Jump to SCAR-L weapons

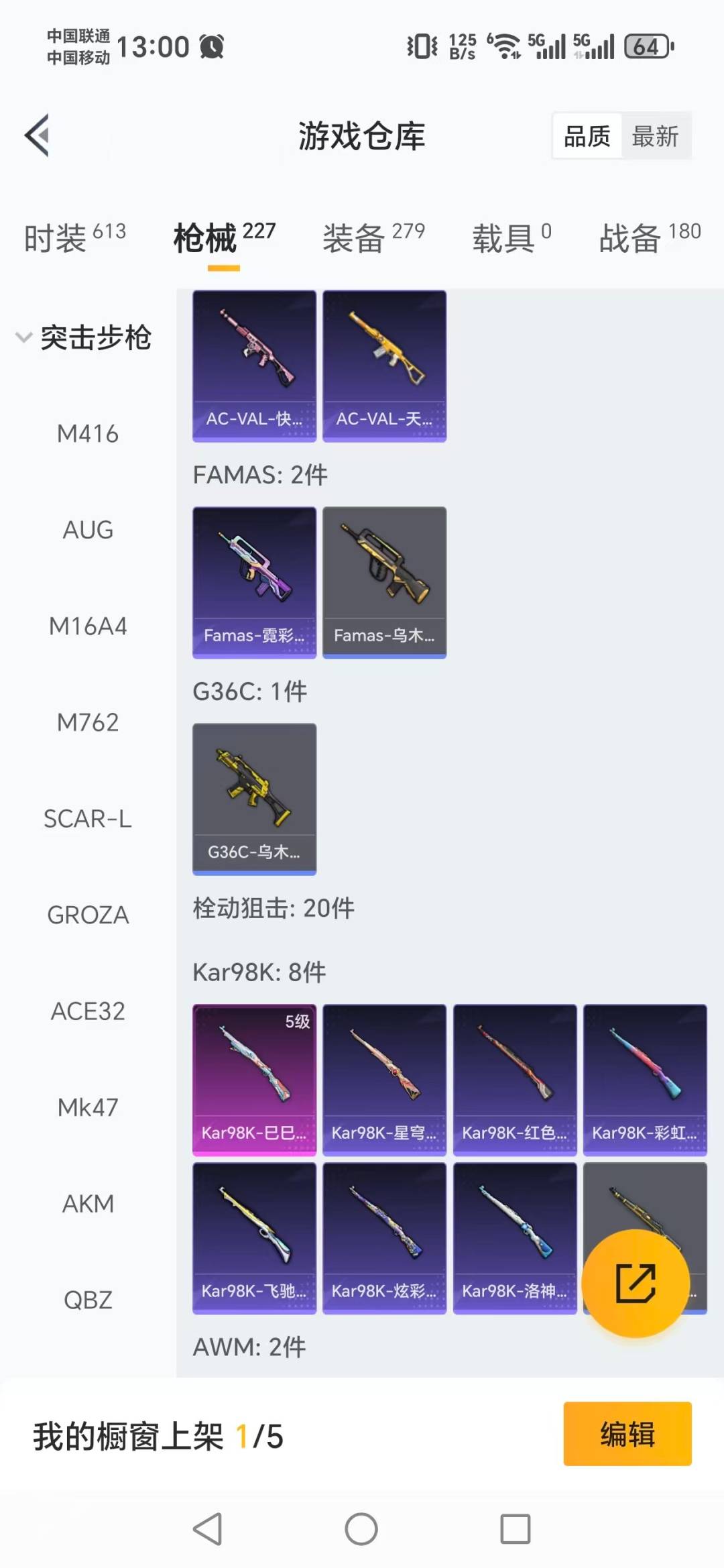88,819
